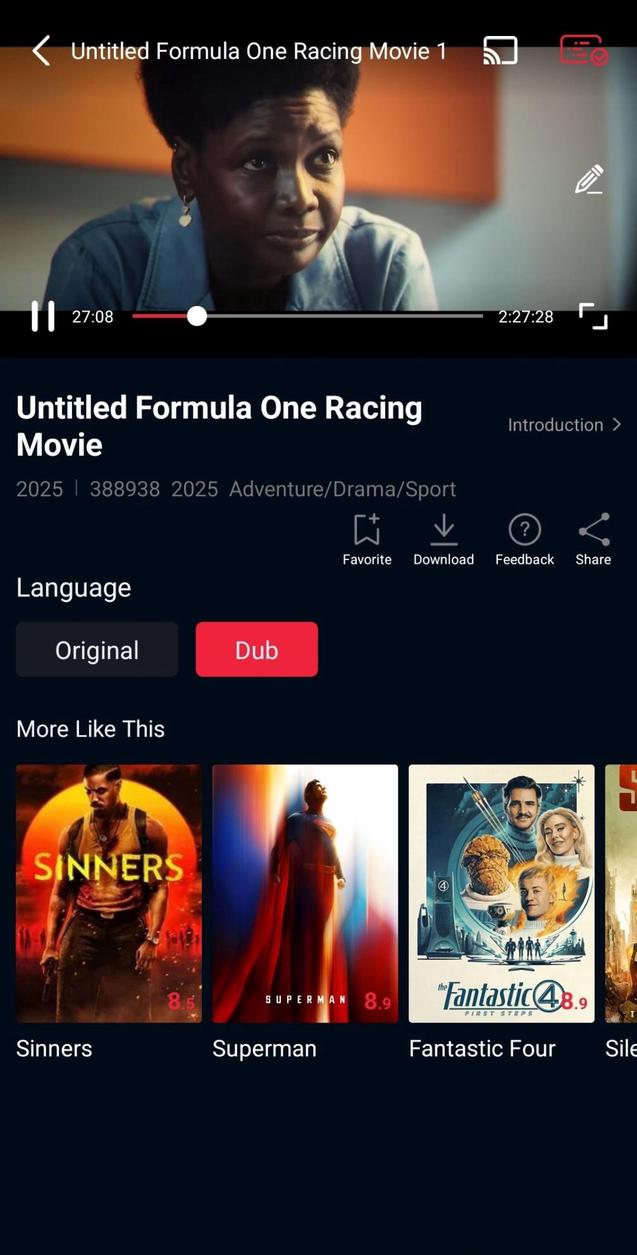Tap the pencil edit icon on video
637x1255 pixels.
click(x=589, y=180)
